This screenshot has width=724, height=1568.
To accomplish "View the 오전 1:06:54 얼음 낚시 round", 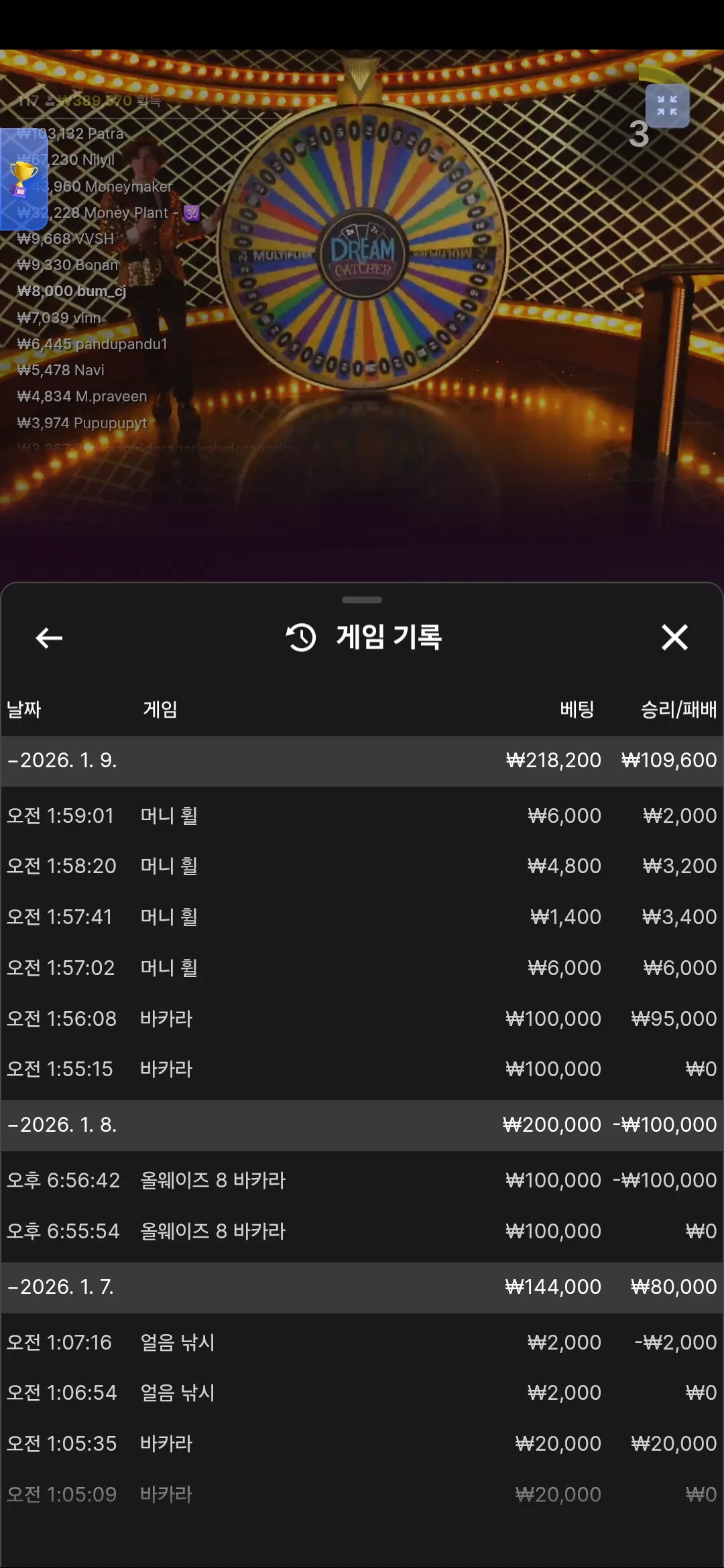I will coord(362,1392).
